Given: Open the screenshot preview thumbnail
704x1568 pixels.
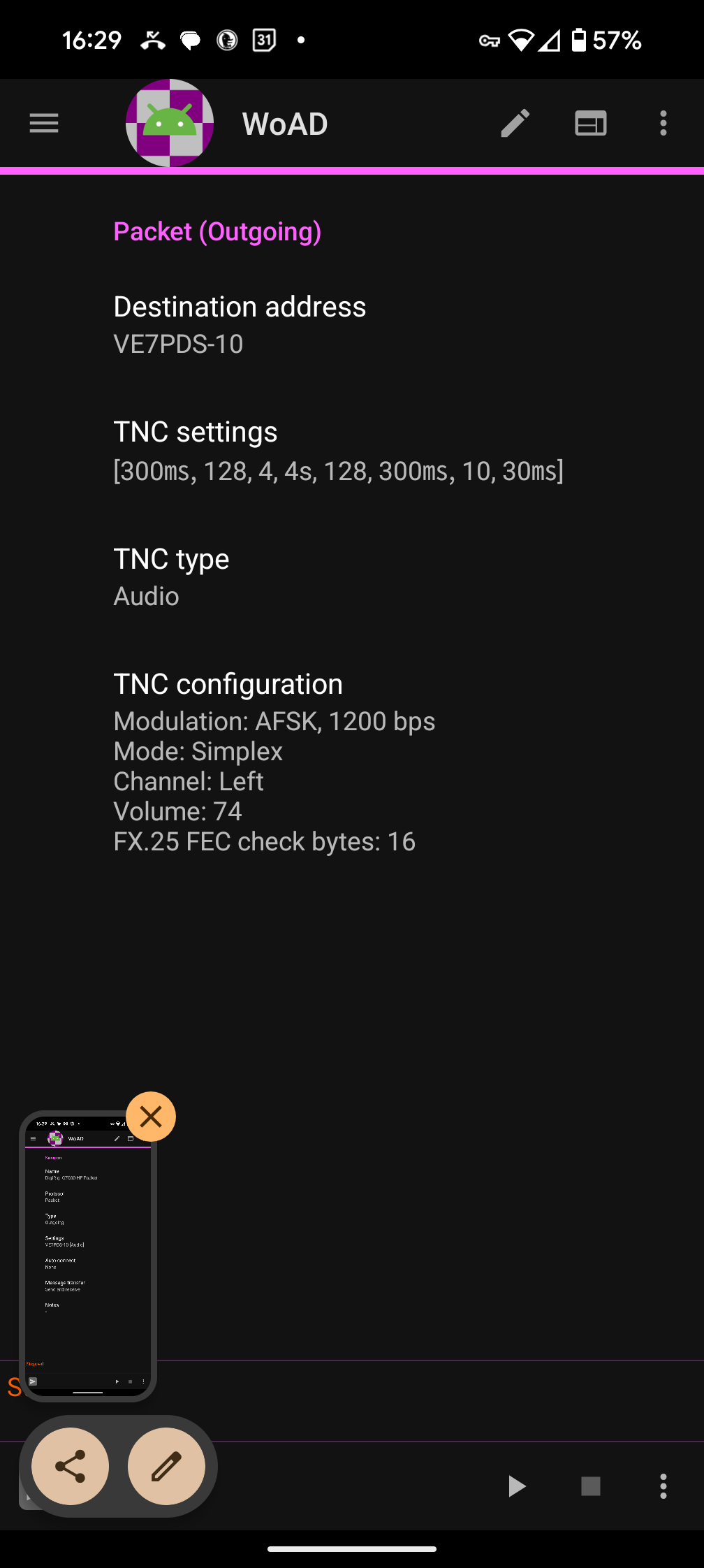Looking at the screenshot, I should [88, 1256].
